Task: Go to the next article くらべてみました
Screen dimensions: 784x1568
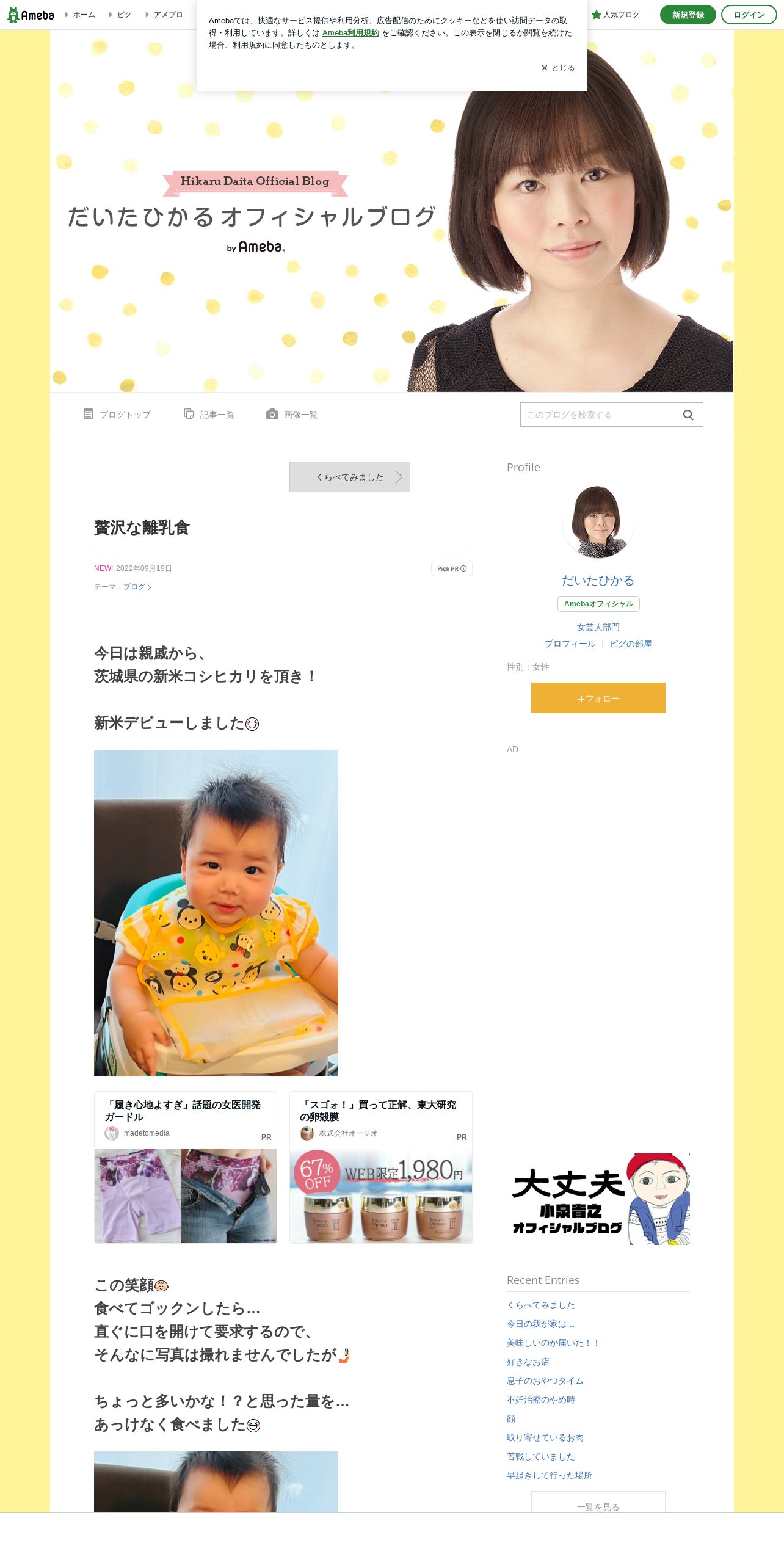Action: (350, 477)
